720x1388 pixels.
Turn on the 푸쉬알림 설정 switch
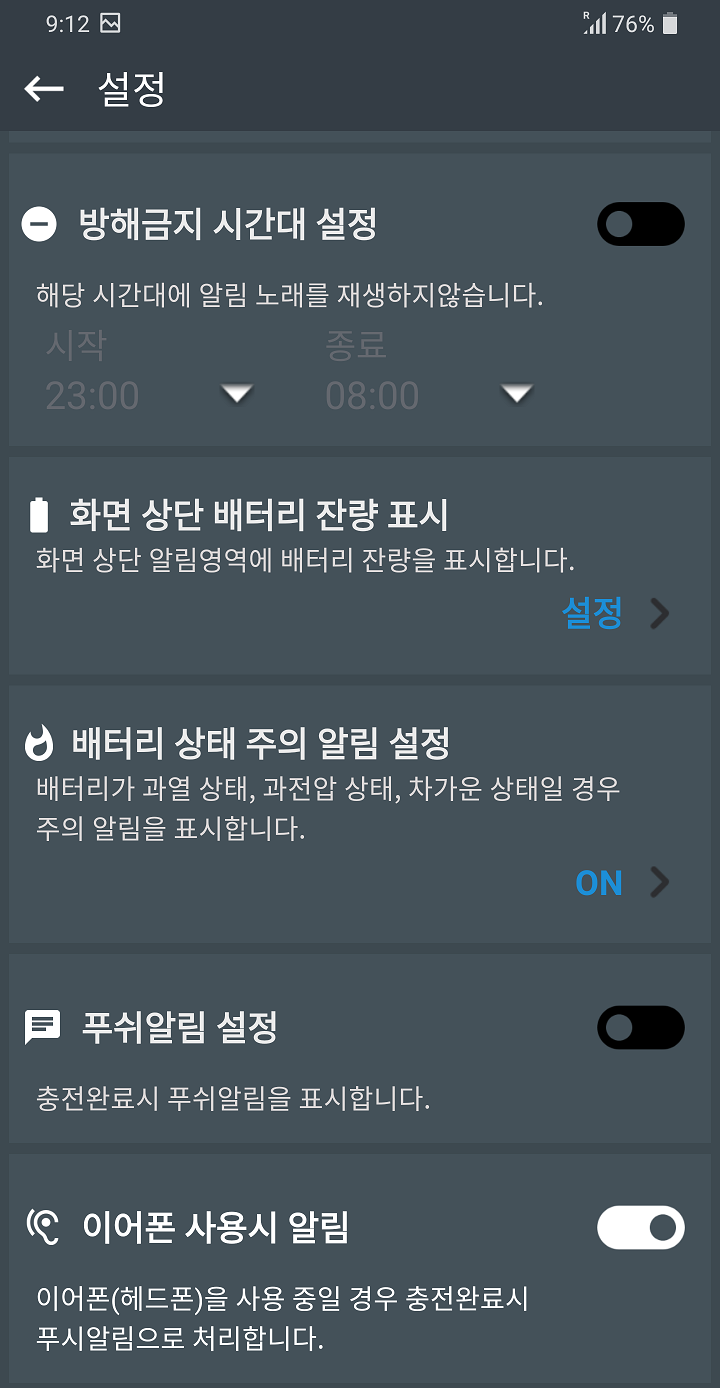coord(640,1028)
